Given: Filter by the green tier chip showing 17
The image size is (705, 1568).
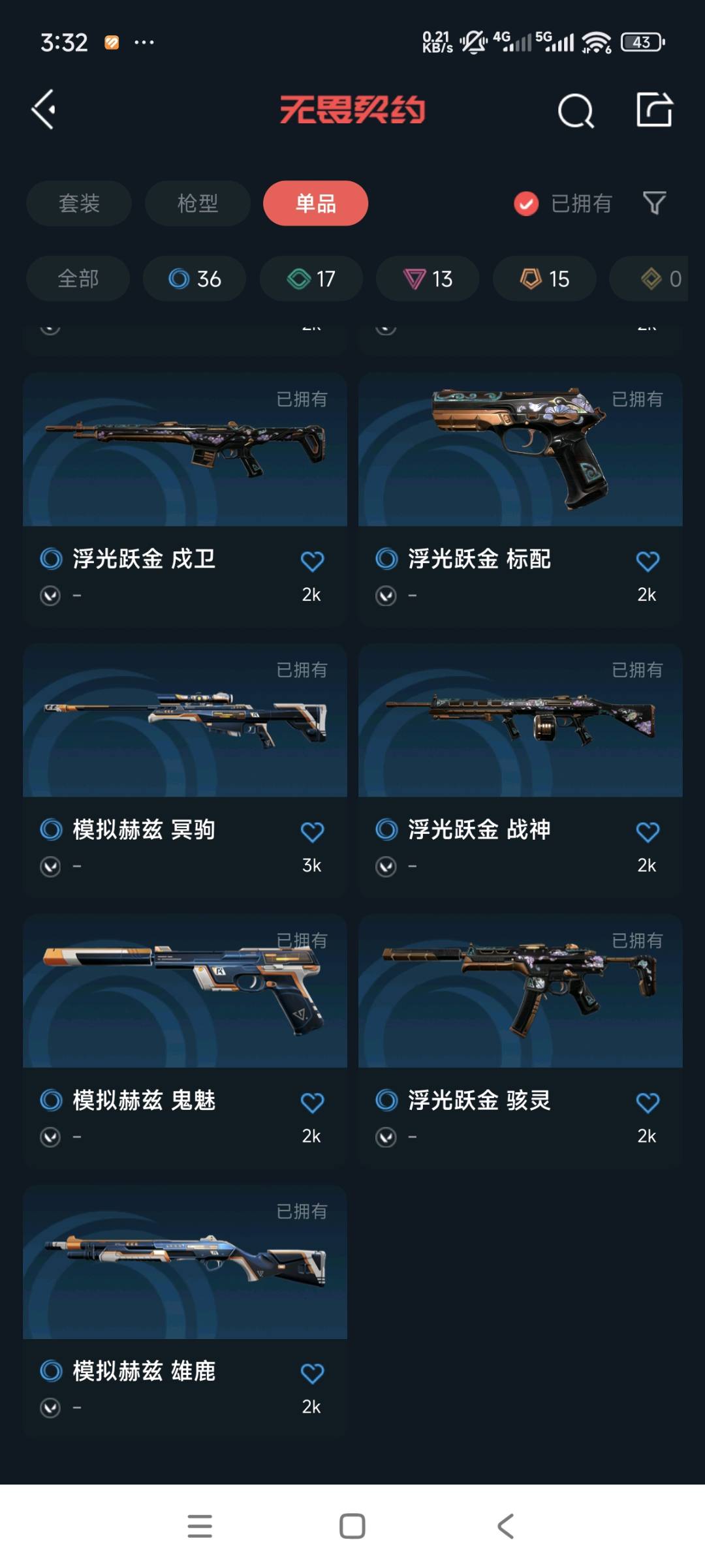Looking at the screenshot, I should click(x=311, y=279).
